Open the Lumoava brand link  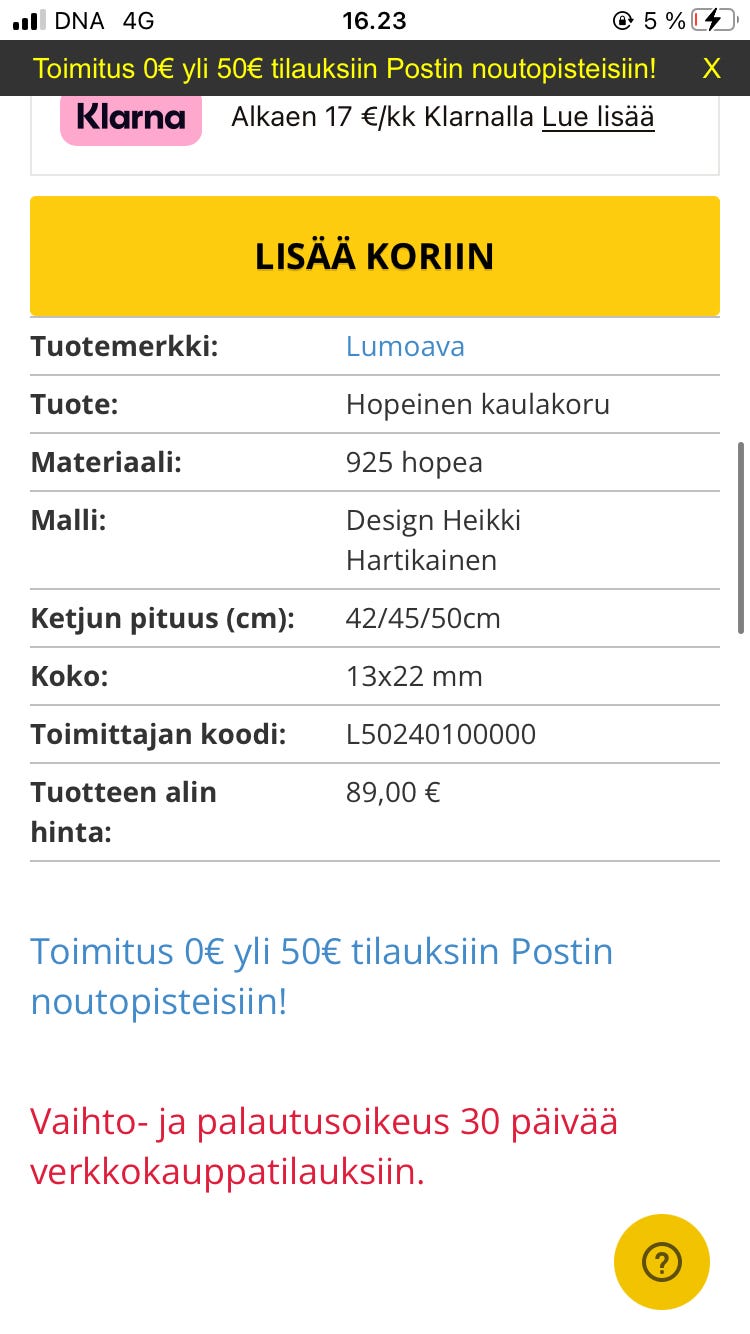(405, 347)
